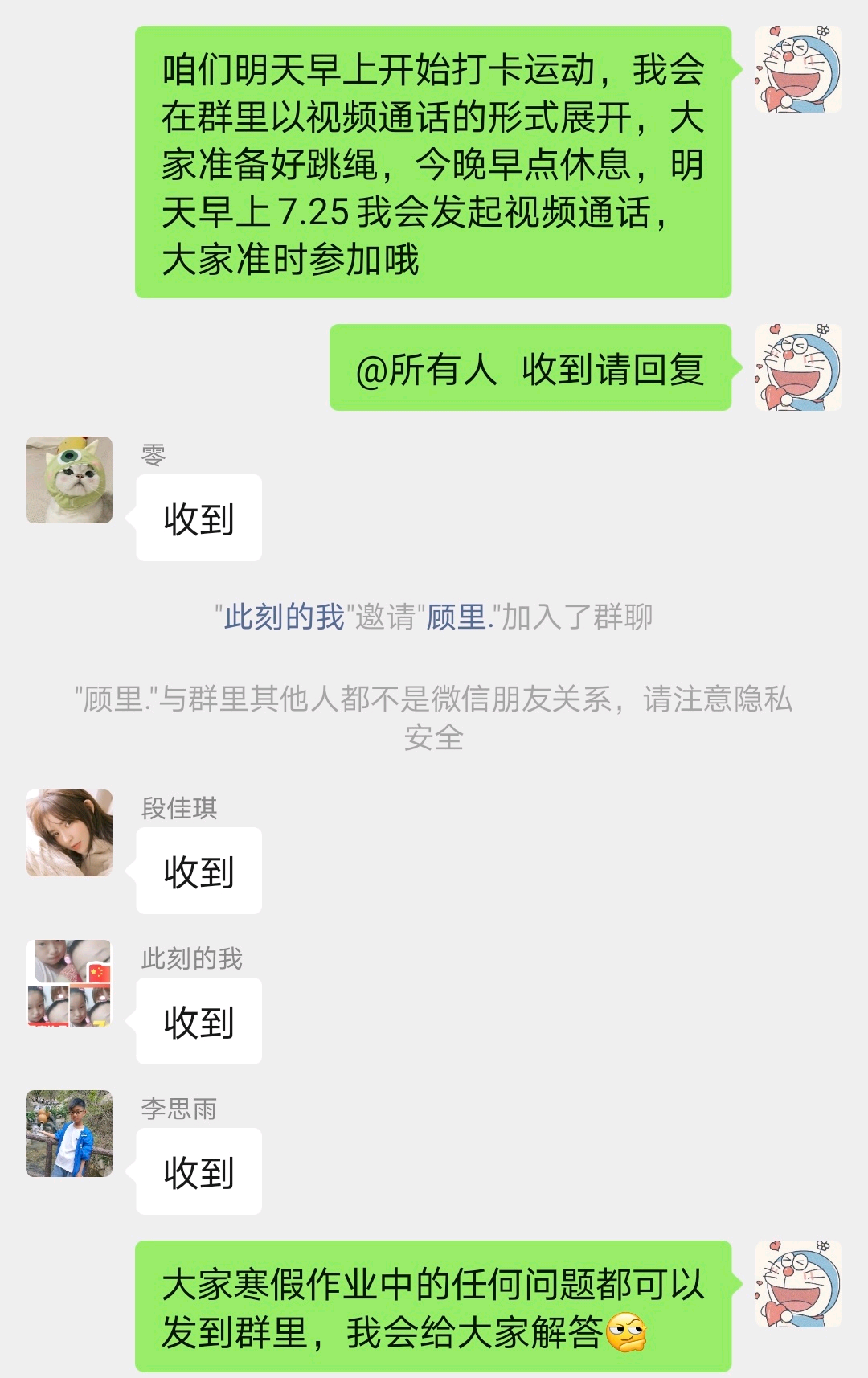Open 段佳琪's avatar
The height and width of the screenshot is (1378, 868).
click(69, 832)
